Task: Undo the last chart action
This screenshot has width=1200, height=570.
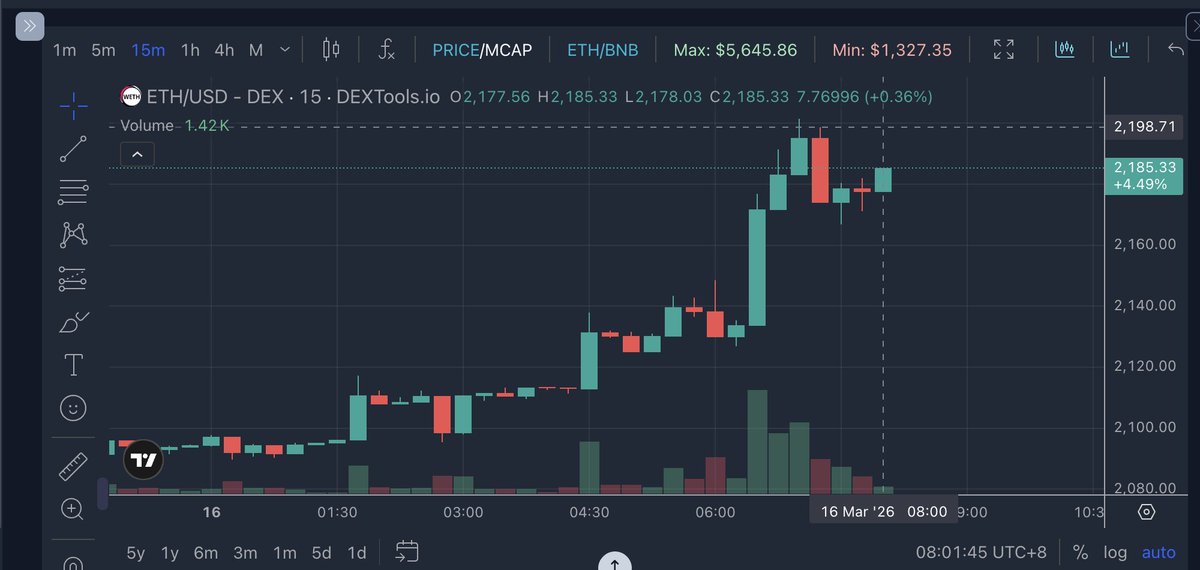Action: [x=1176, y=49]
